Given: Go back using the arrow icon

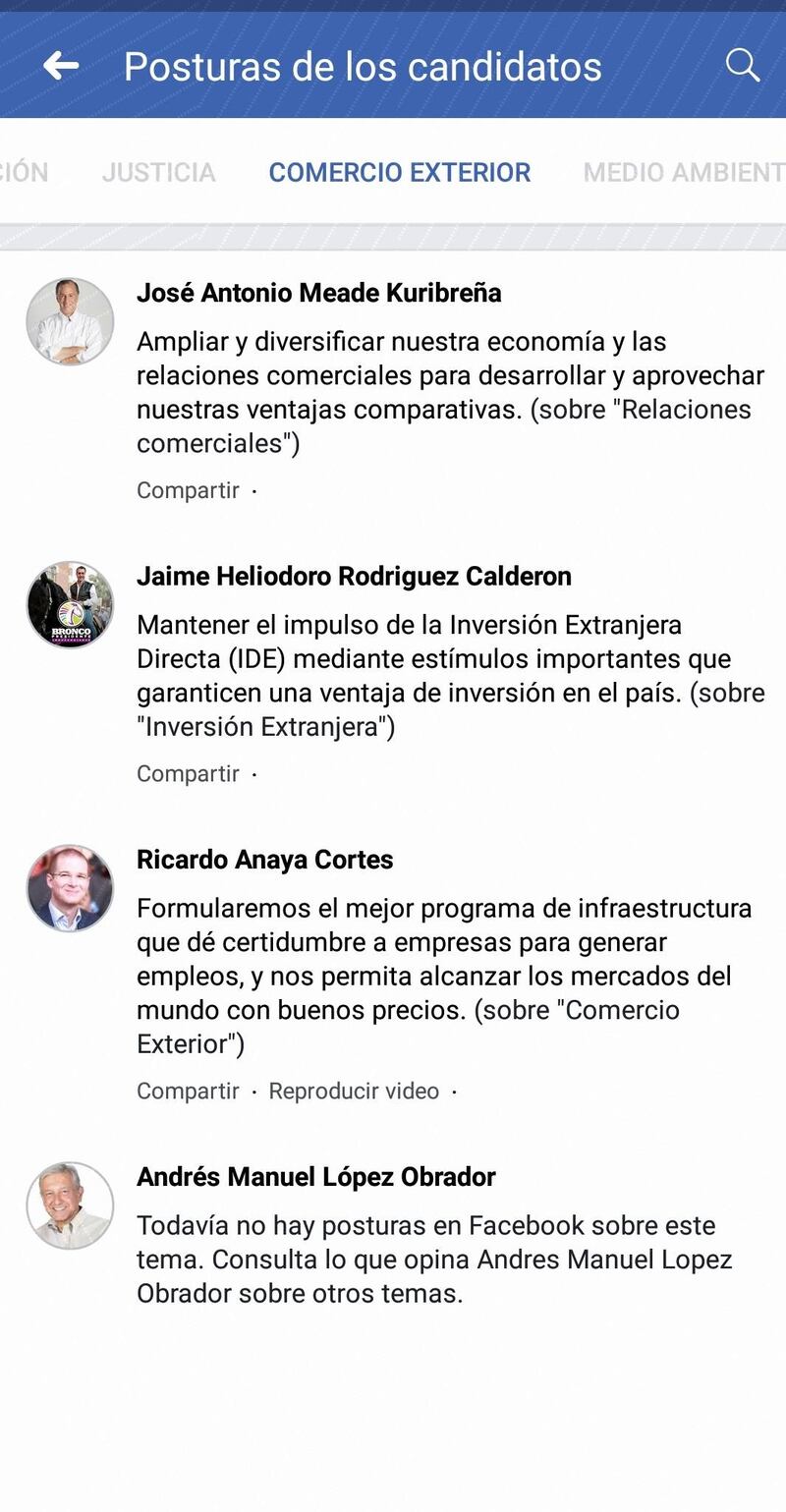Looking at the screenshot, I should click(x=61, y=66).
